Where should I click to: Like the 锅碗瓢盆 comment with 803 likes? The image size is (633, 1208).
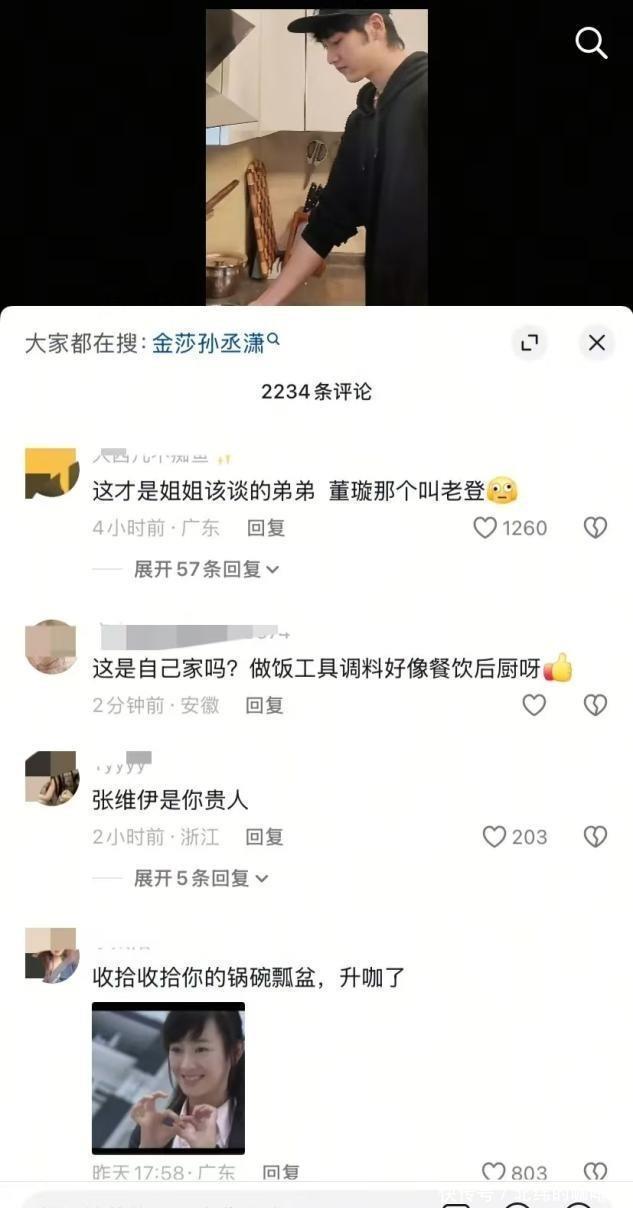[x=494, y=1172]
